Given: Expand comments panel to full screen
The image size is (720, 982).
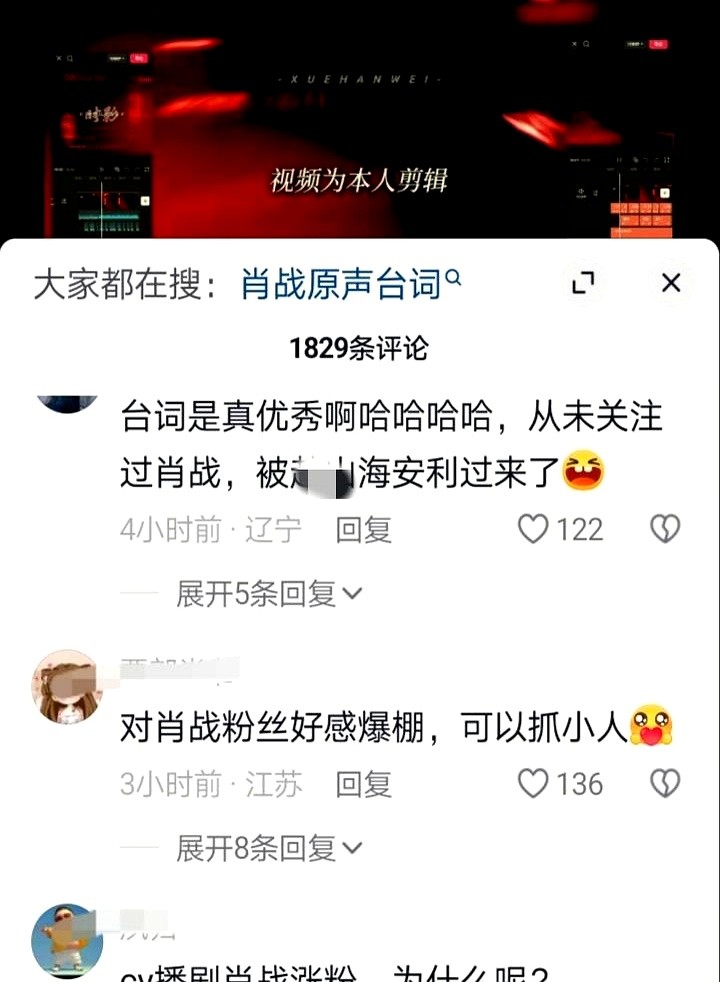Looking at the screenshot, I should [583, 283].
